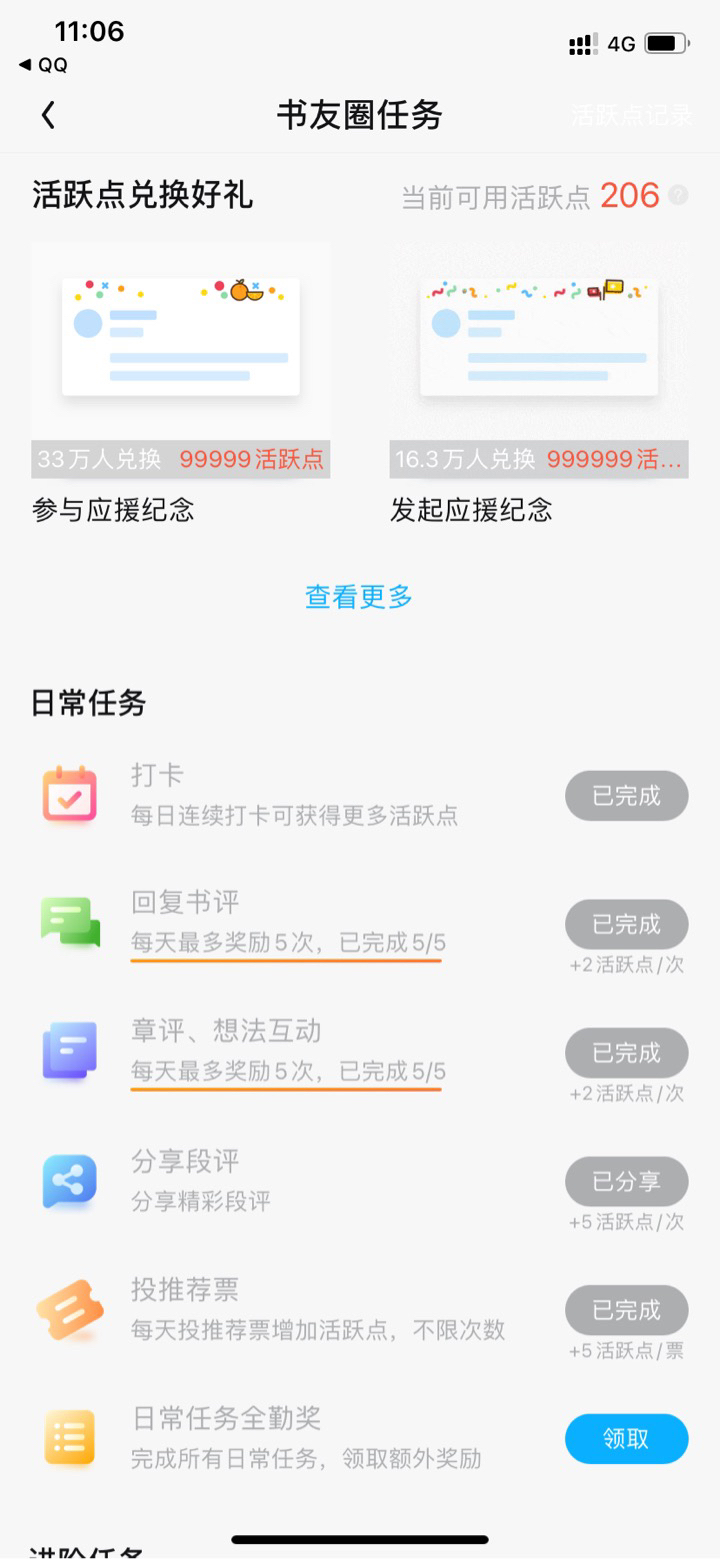720x1559 pixels.
Task: Tap the 领取 button for 日常任务全勤奖
Action: tap(626, 1439)
